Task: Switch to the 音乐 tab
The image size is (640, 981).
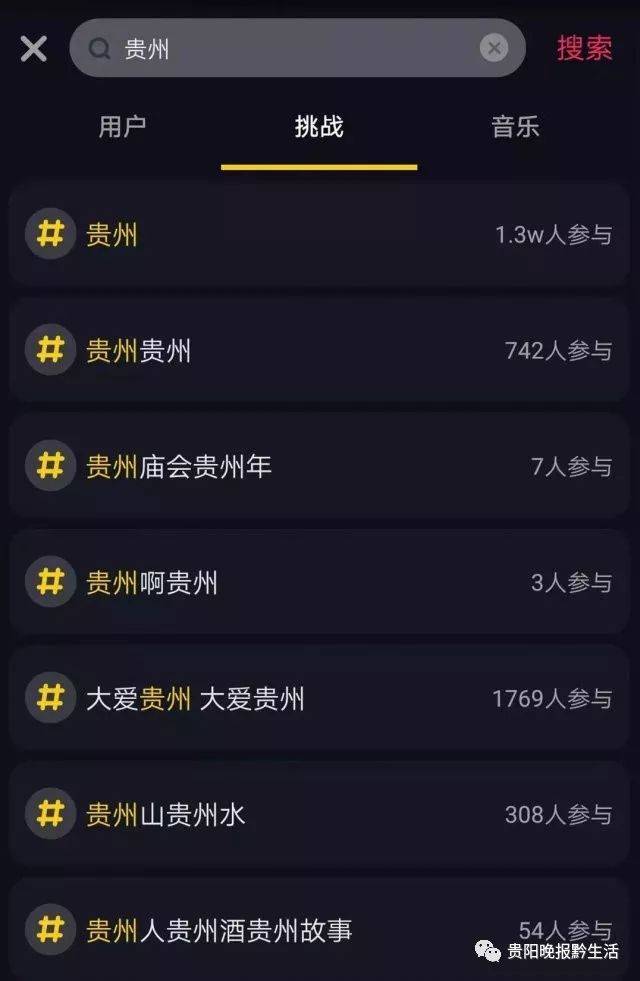Action: click(x=515, y=127)
